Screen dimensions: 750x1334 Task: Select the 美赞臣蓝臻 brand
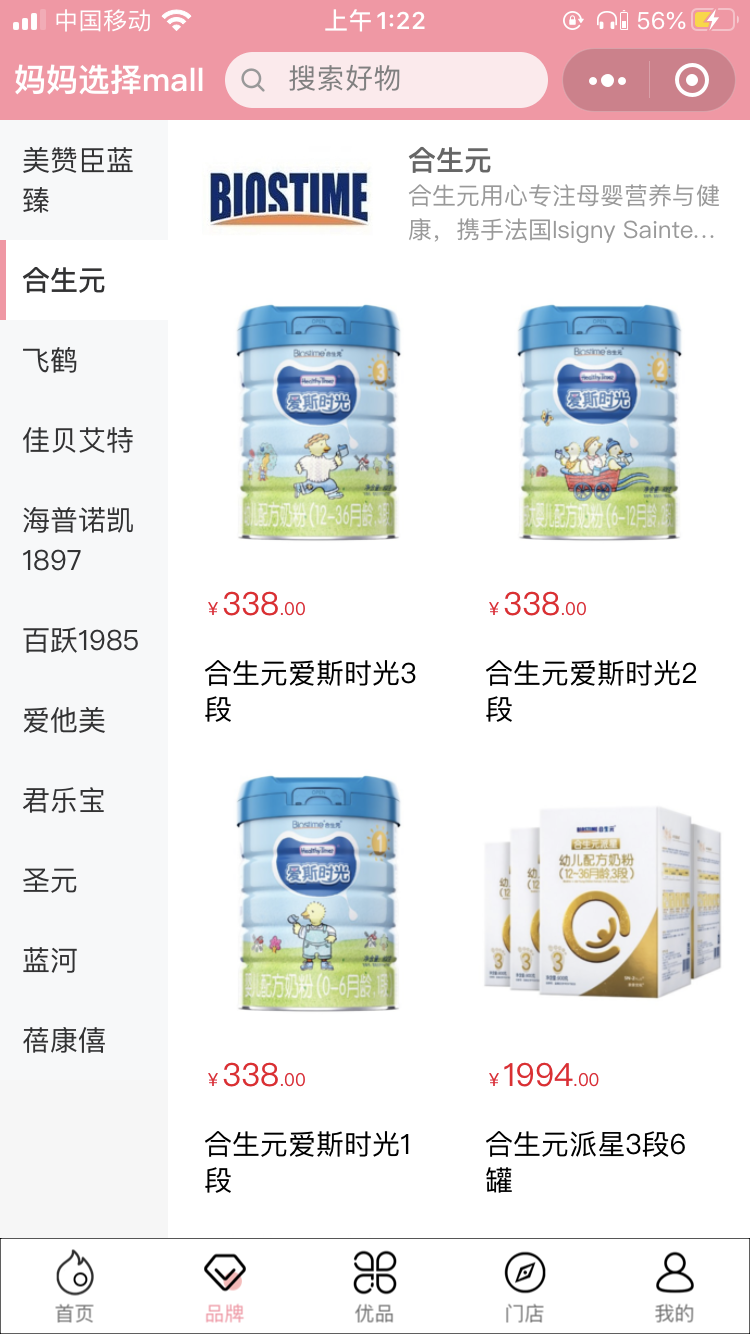(x=84, y=180)
